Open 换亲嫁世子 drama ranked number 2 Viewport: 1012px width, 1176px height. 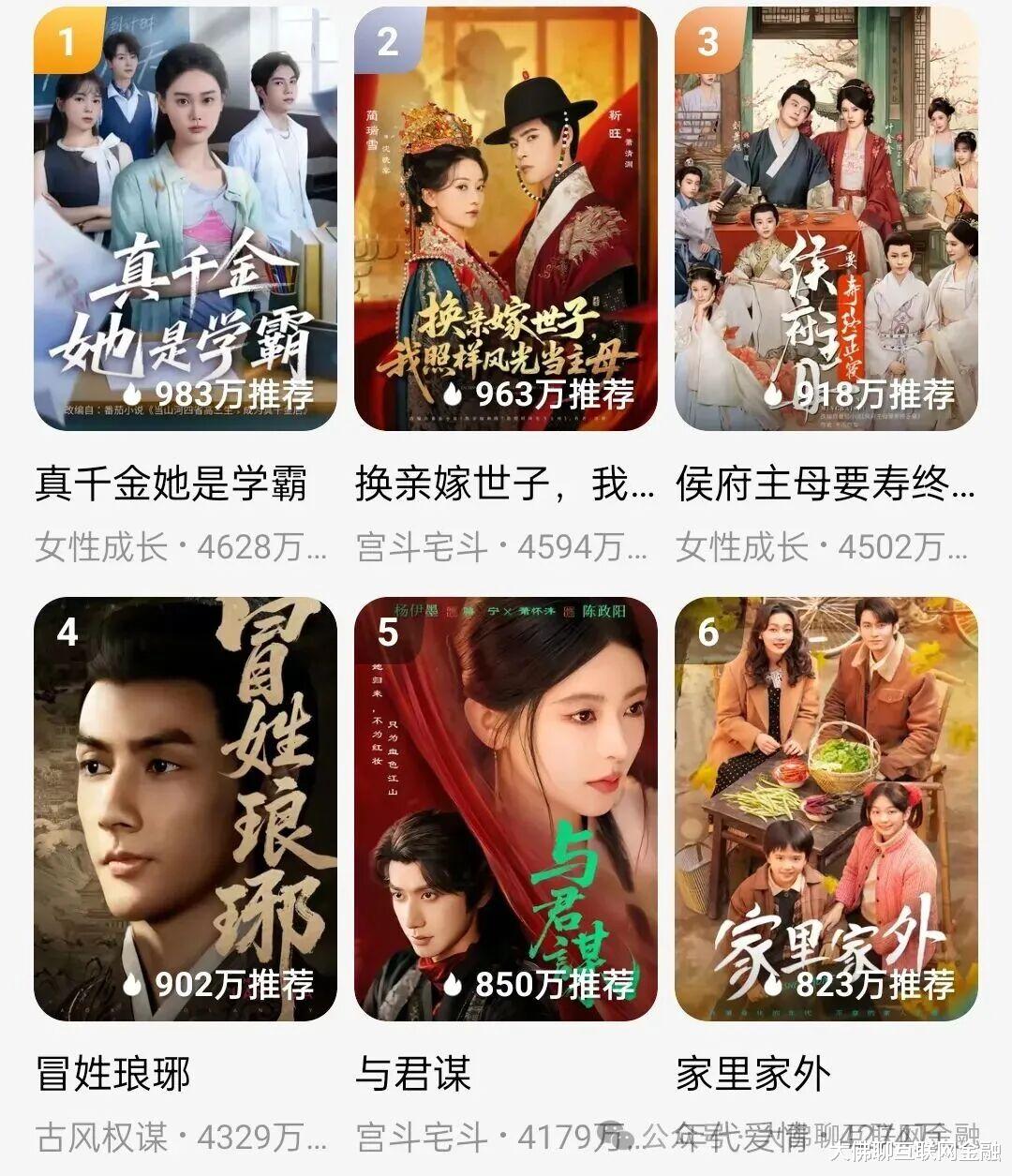[506, 220]
